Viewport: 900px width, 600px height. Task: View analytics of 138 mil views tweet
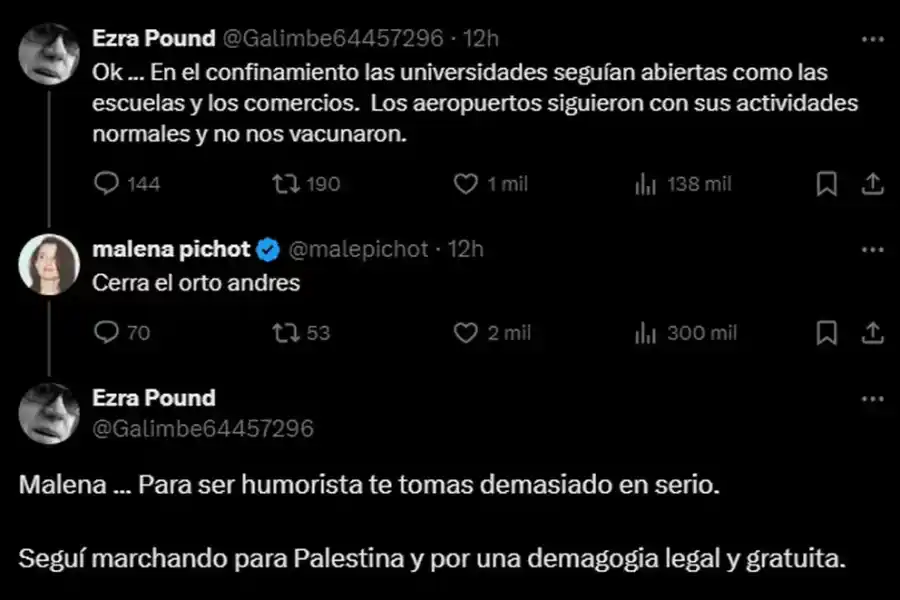pos(646,184)
